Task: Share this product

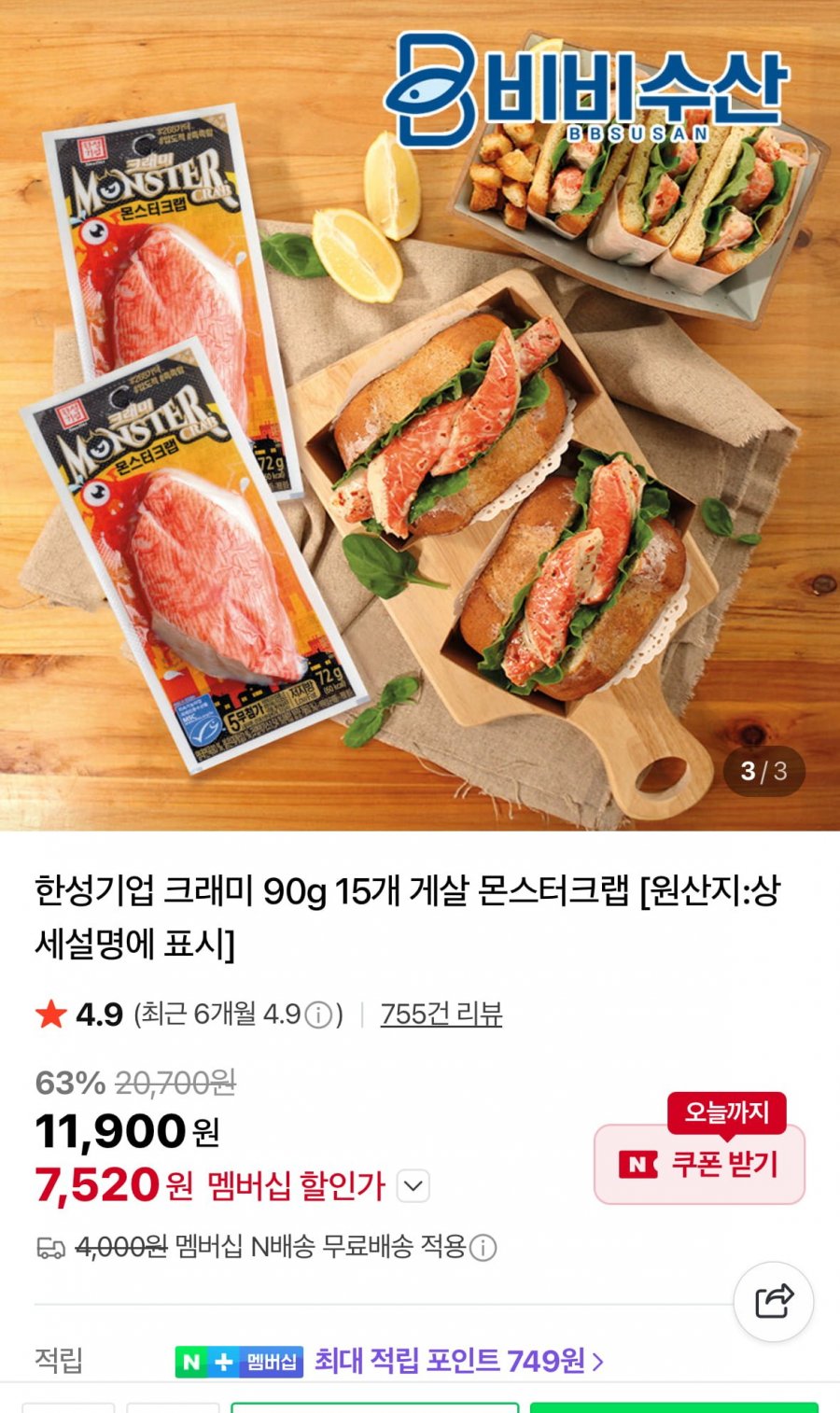Action: pyautogui.click(x=773, y=1301)
